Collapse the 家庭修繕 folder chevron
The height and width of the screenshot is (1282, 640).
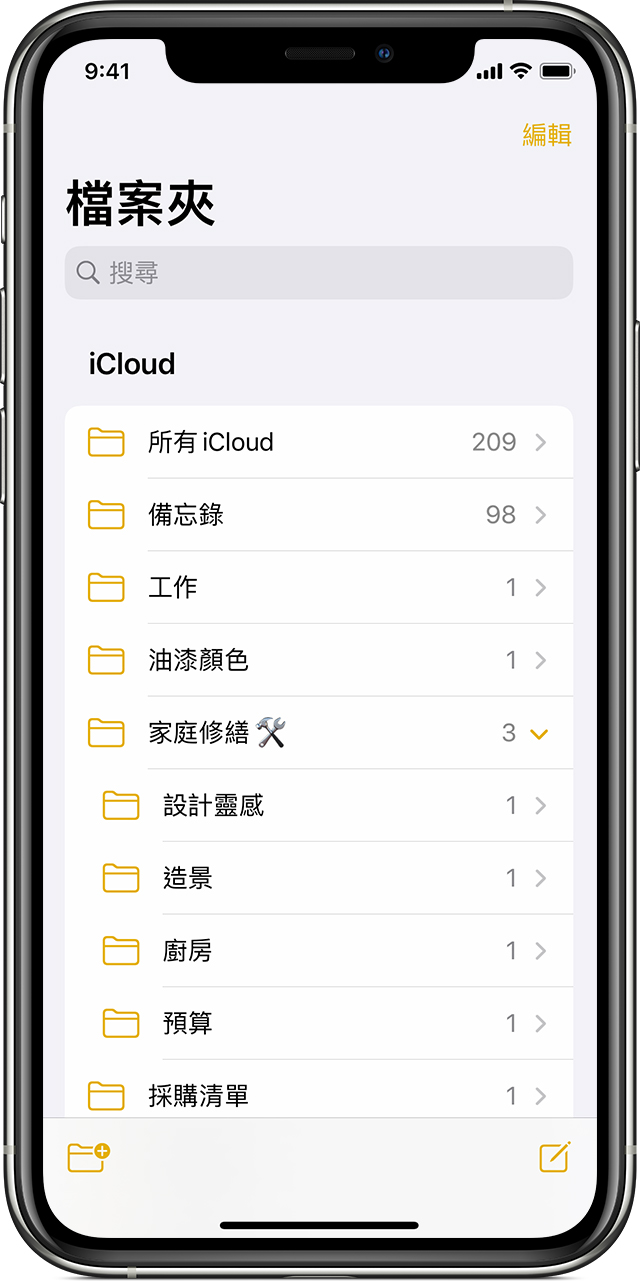tap(539, 734)
